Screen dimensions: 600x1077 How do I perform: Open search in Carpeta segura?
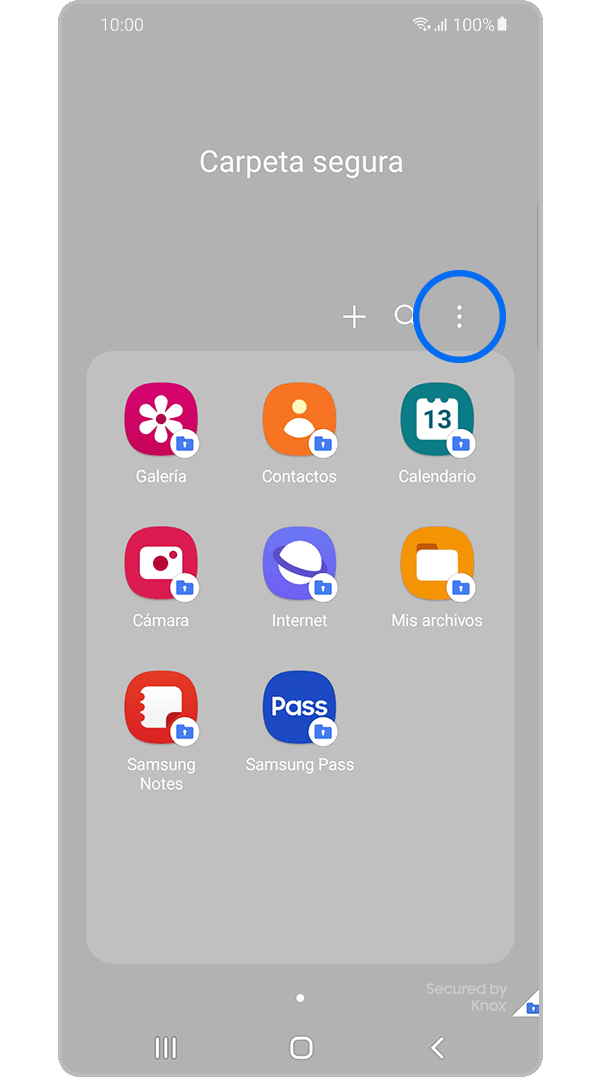point(404,317)
